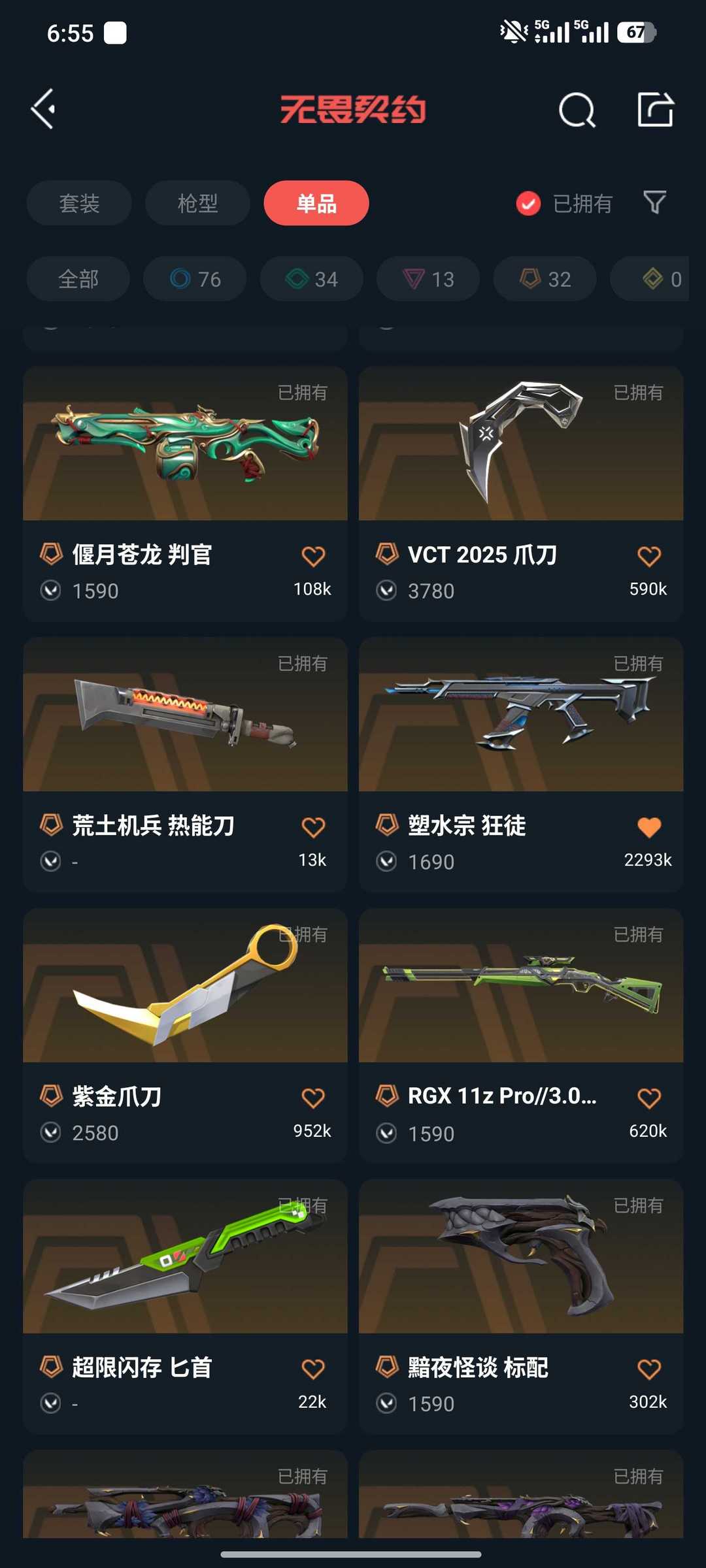The image size is (706, 1568).
Task: Like the RGX 11z Pro skin
Action: (x=648, y=1099)
